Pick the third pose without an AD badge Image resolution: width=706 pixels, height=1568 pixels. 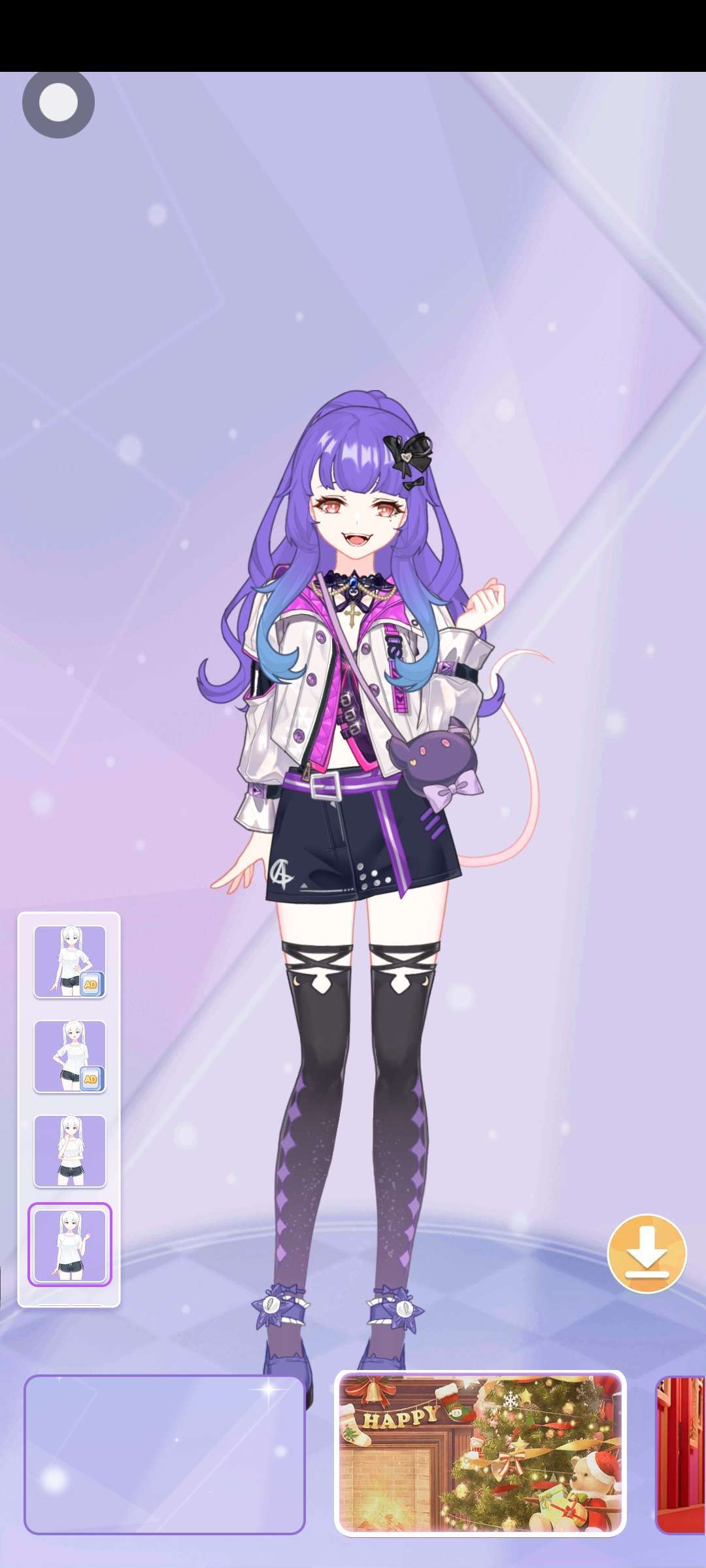pos(70,1151)
